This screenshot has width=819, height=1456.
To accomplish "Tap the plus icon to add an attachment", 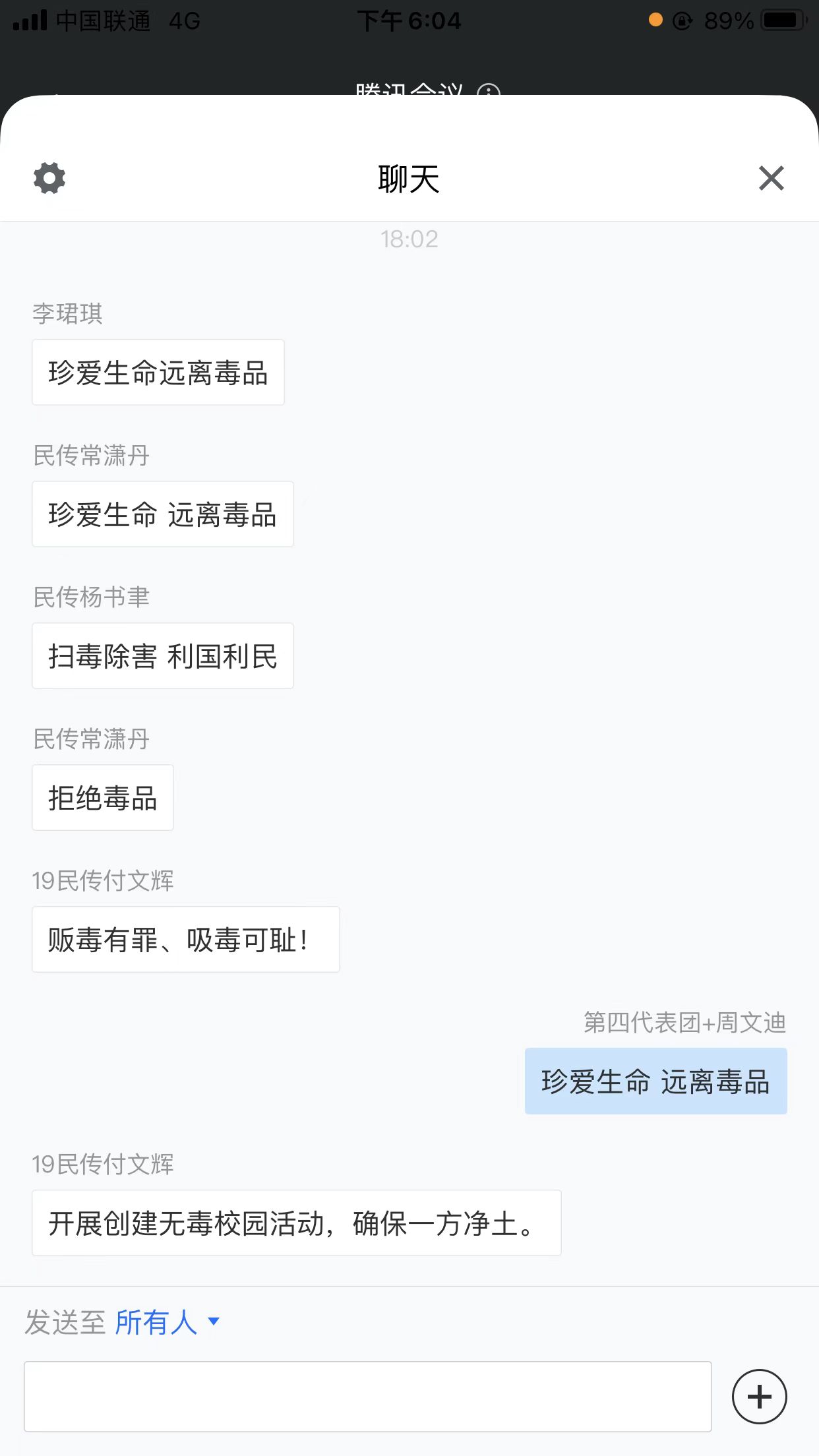I will point(759,1396).
